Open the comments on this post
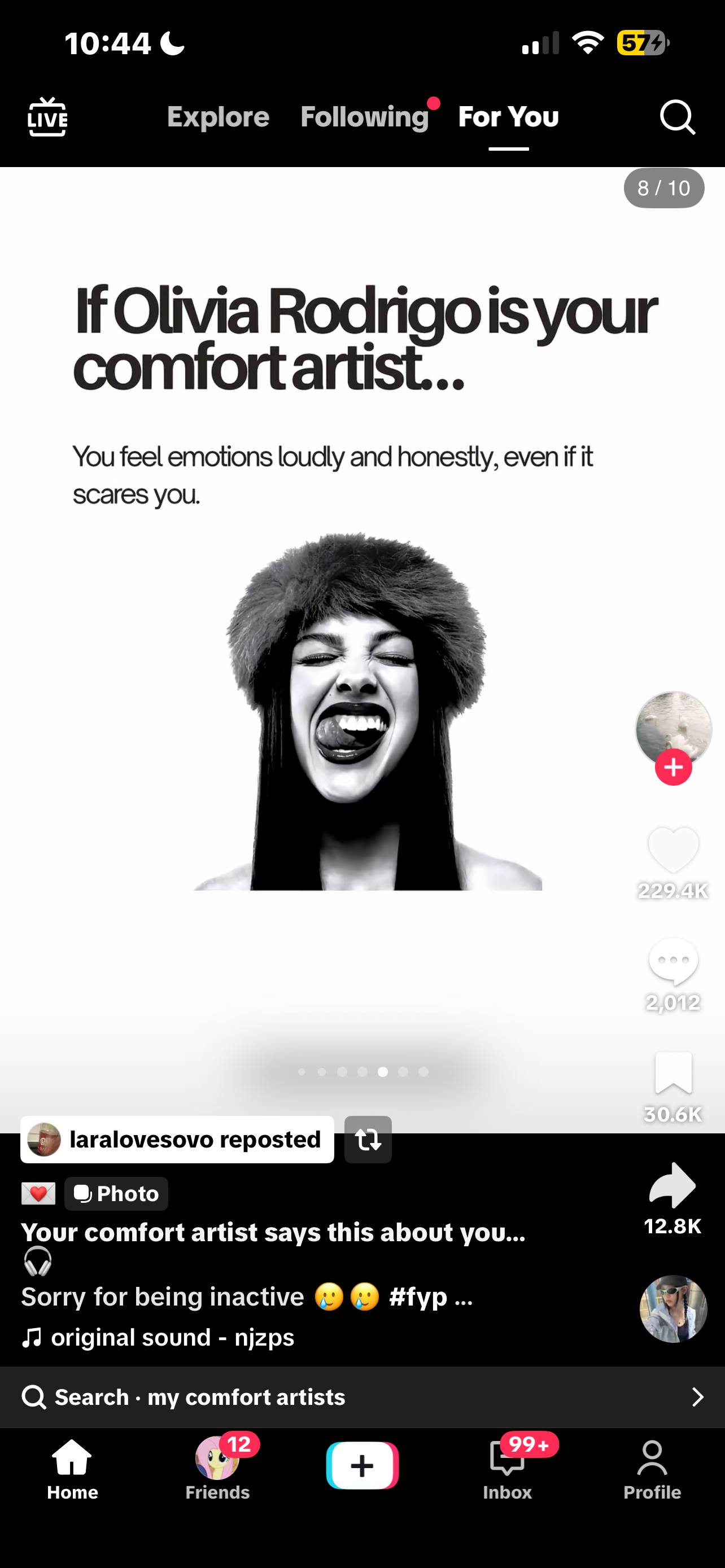 click(x=673, y=962)
